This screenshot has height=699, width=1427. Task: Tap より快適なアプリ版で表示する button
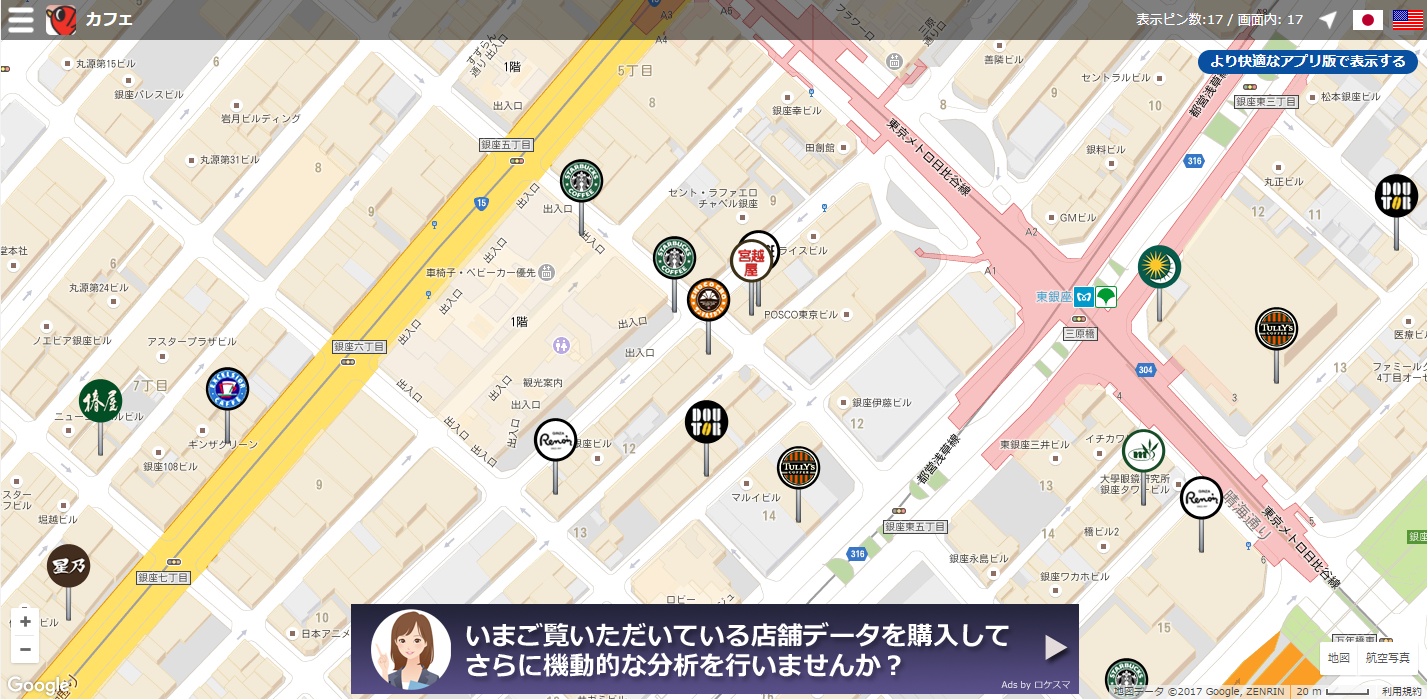[1307, 62]
